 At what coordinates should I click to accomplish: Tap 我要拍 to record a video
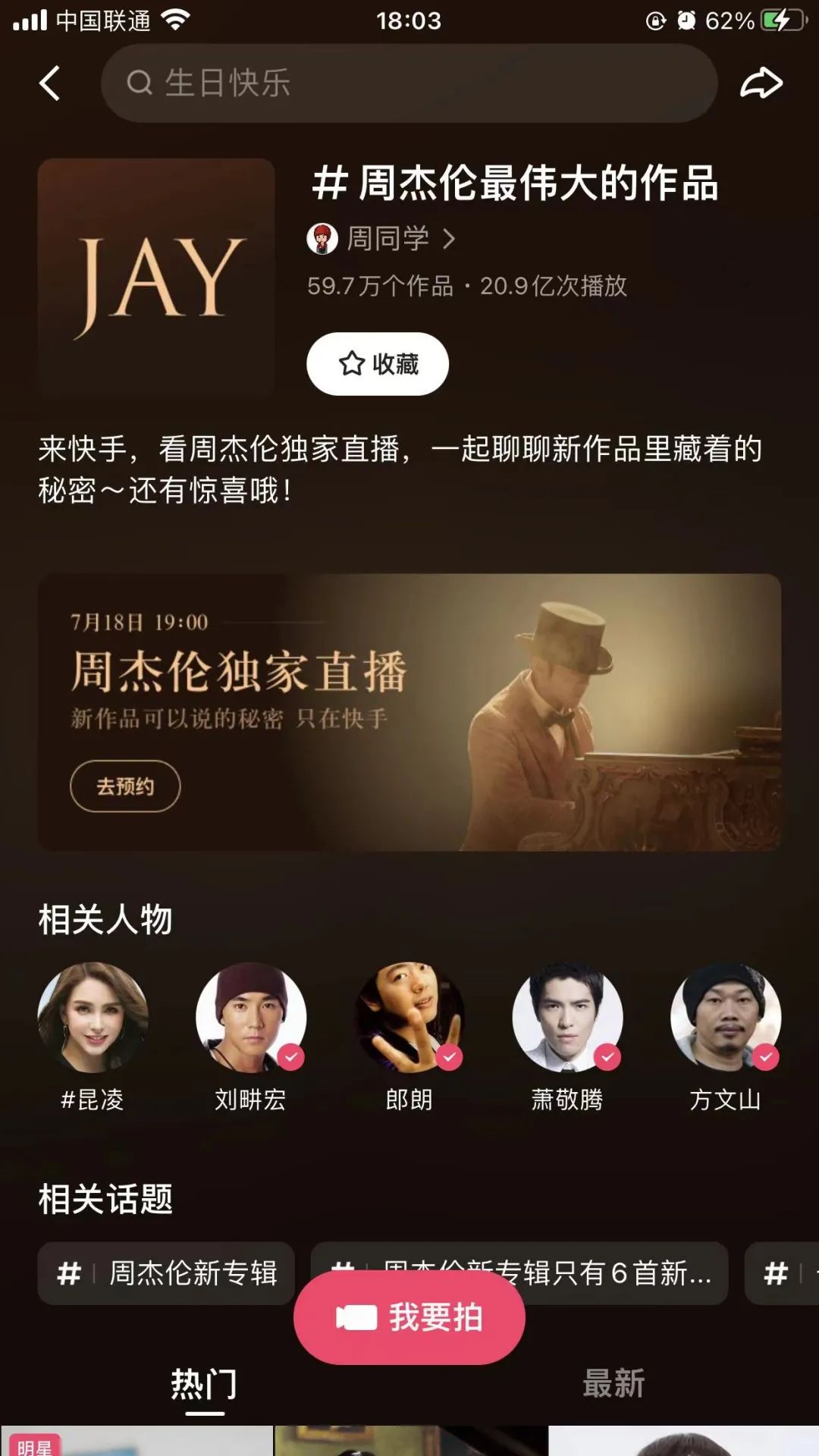(x=409, y=1318)
